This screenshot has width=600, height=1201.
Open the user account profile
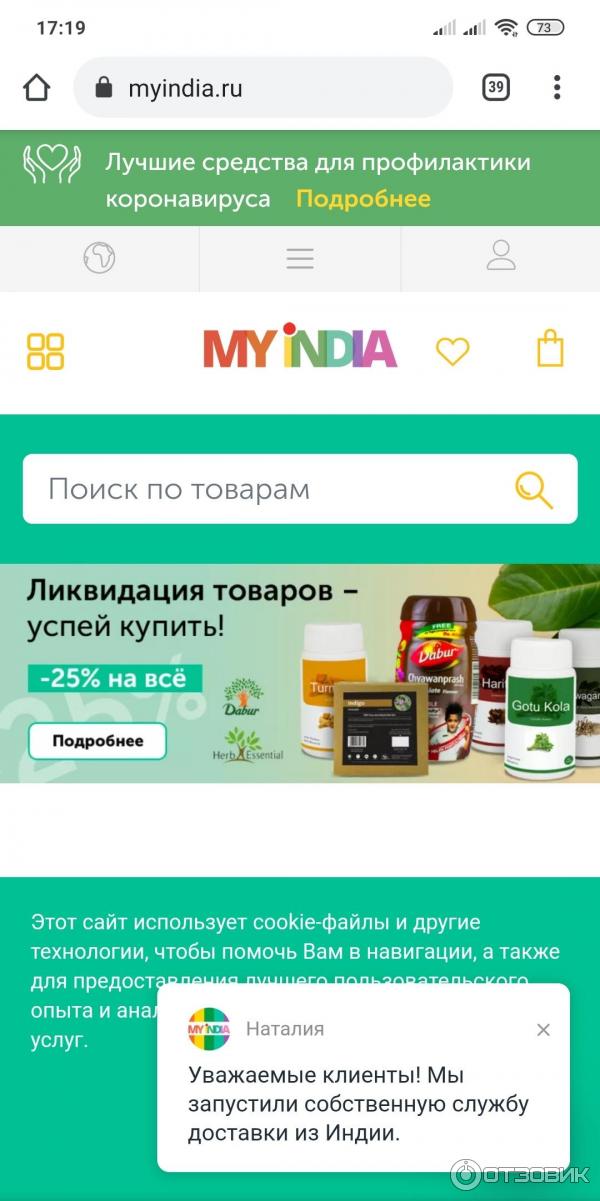pyautogui.click(x=500, y=256)
